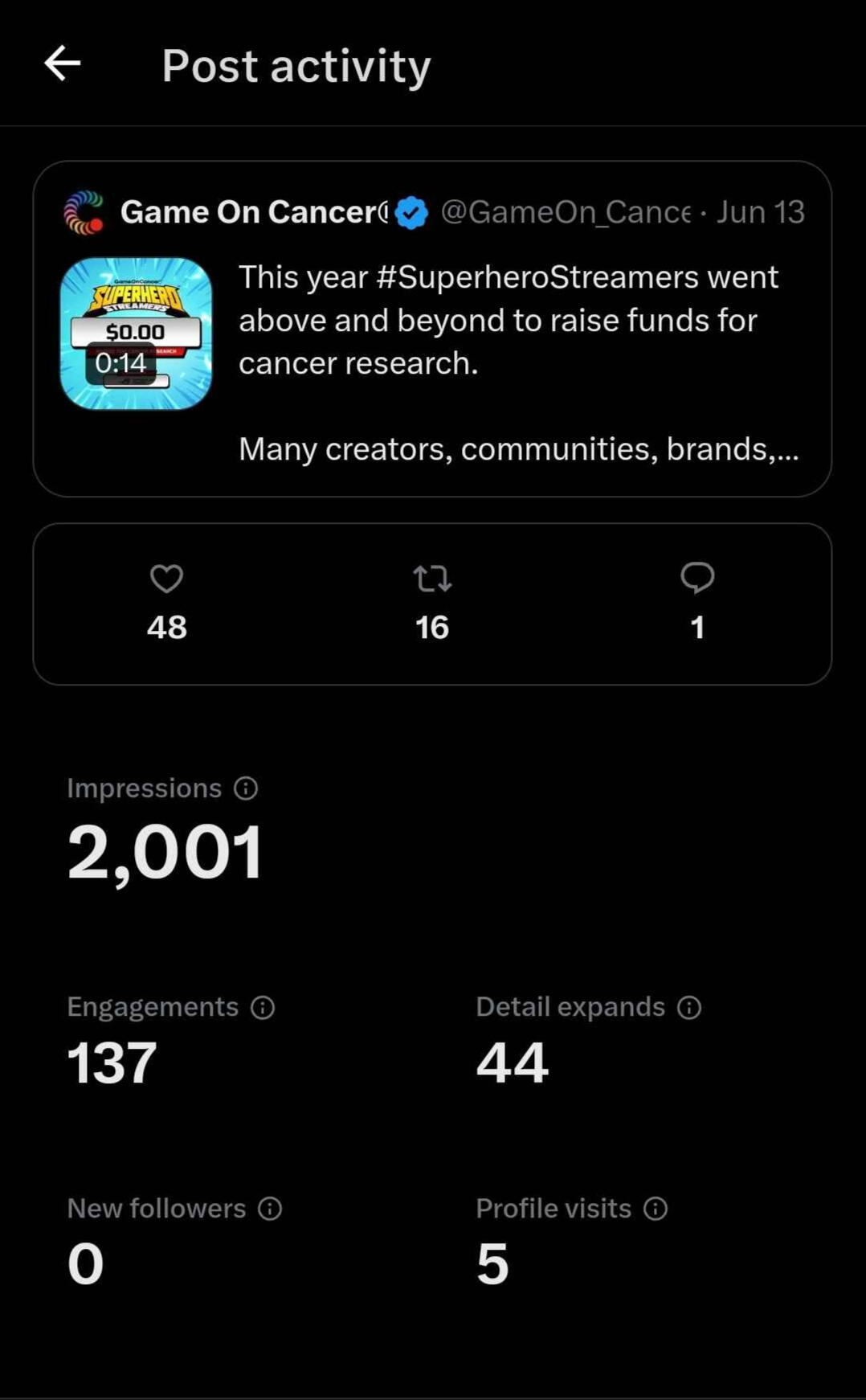Open the Game On Cancer post card

pos(432,328)
